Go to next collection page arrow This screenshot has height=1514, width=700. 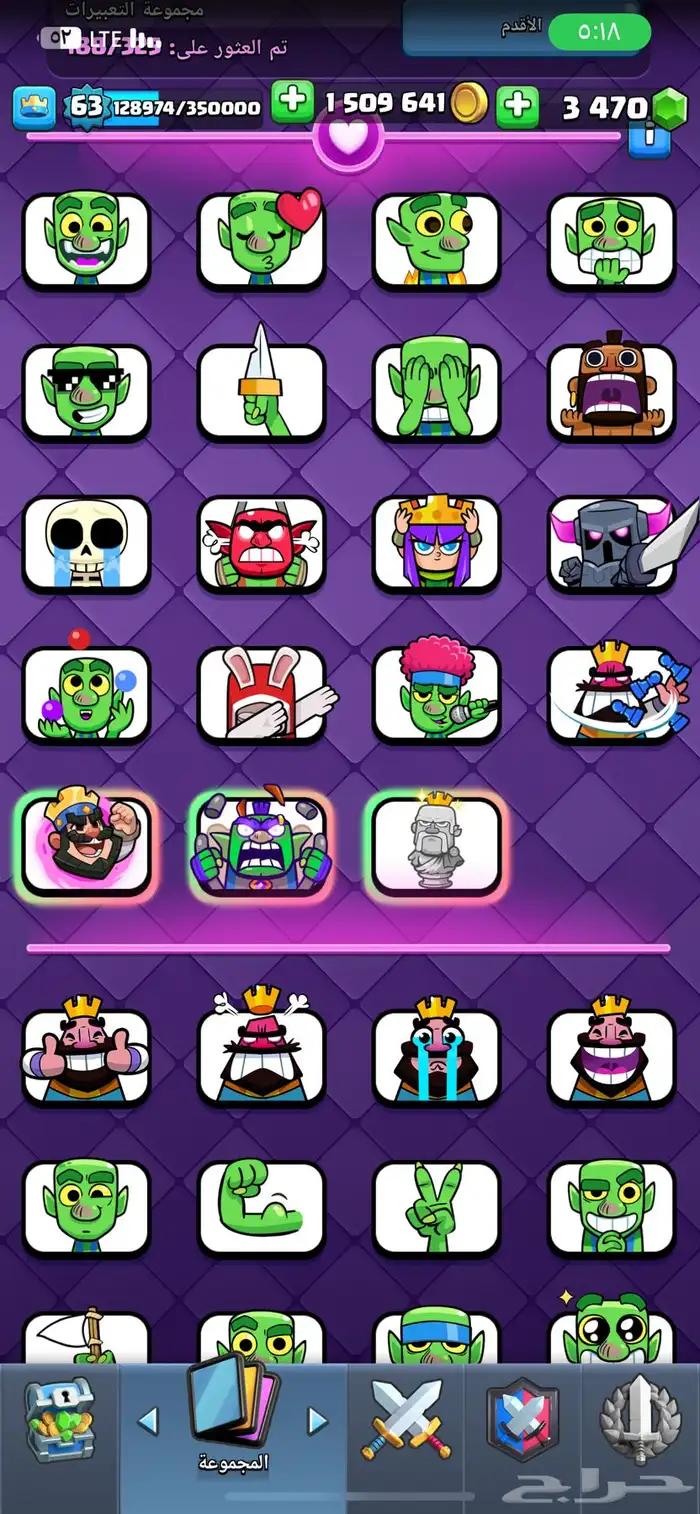317,1420
